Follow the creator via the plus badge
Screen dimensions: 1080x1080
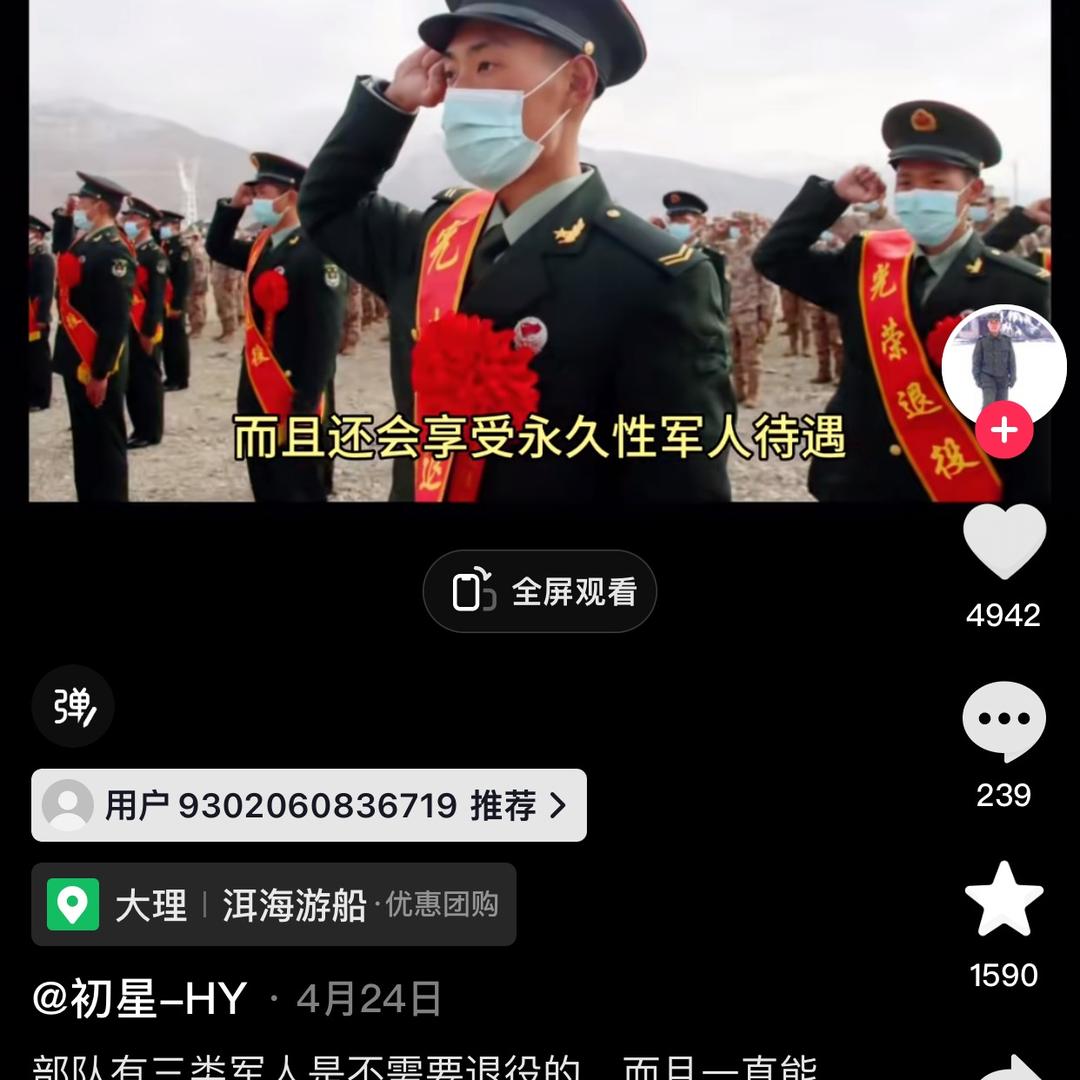[1004, 430]
